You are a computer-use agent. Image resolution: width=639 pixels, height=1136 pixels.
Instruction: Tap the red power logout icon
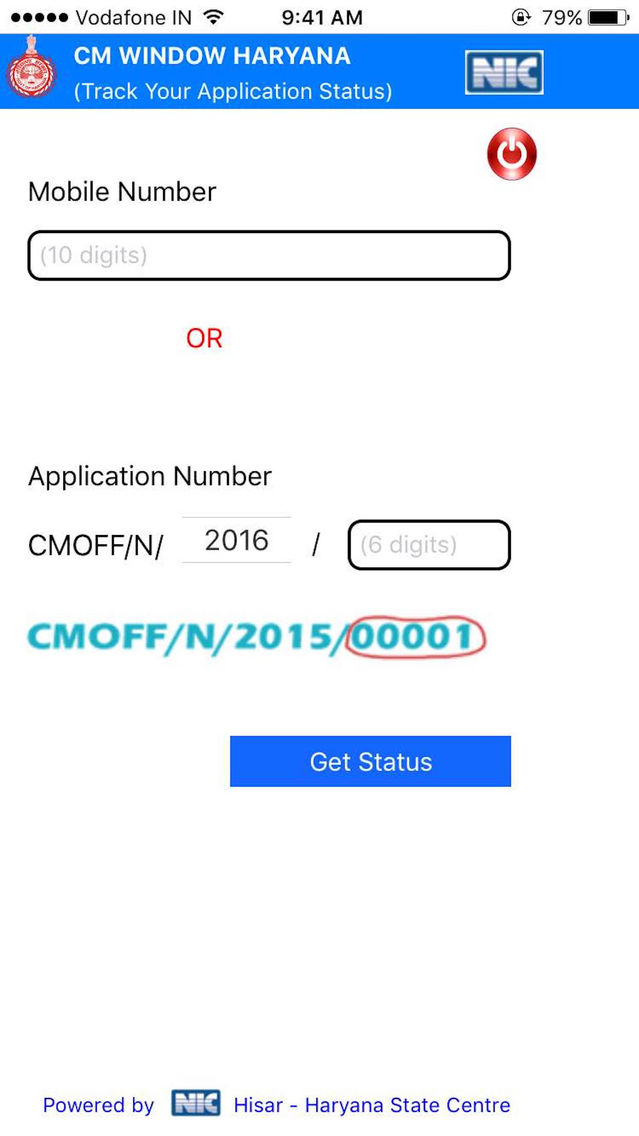(511, 155)
